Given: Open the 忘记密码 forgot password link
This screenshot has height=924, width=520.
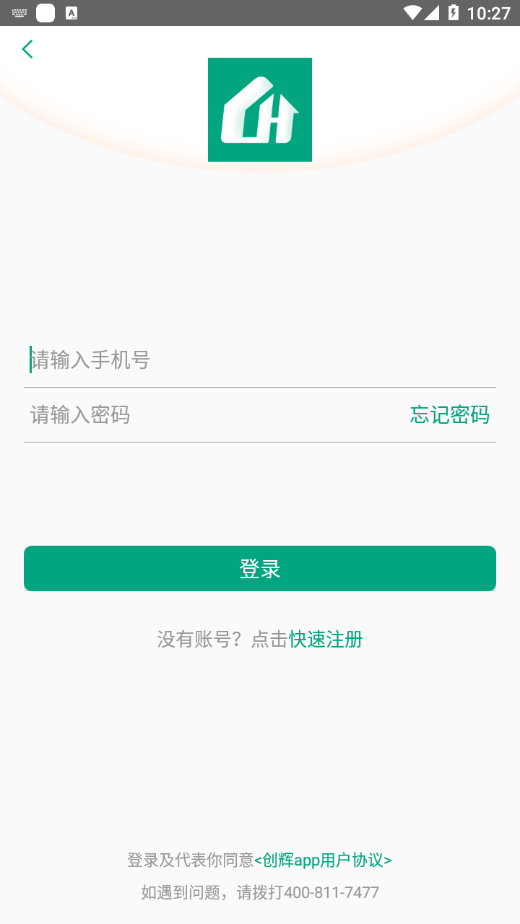Looking at the screenshot, I should pyautogui.click(x=450, y=415).
